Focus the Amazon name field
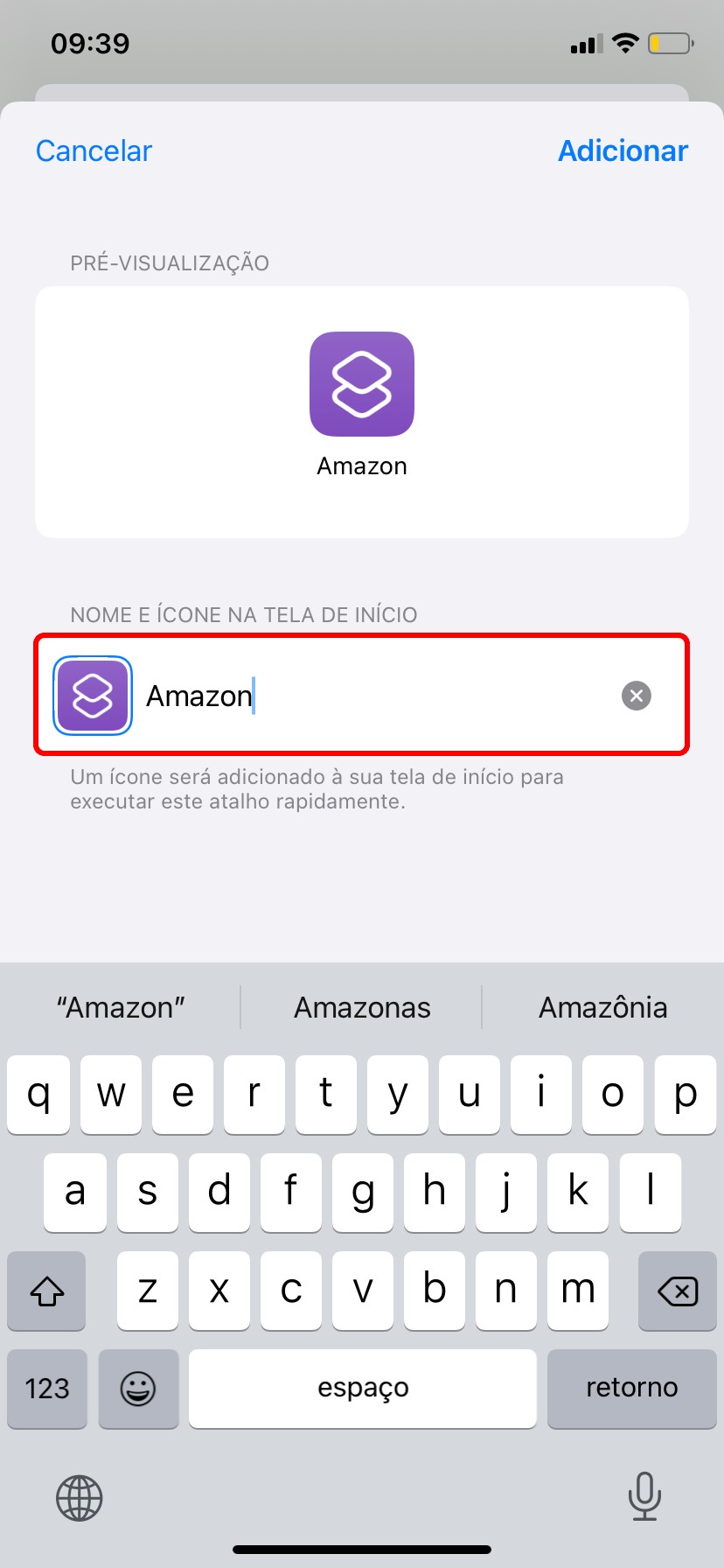 click(x=376, y=696)
